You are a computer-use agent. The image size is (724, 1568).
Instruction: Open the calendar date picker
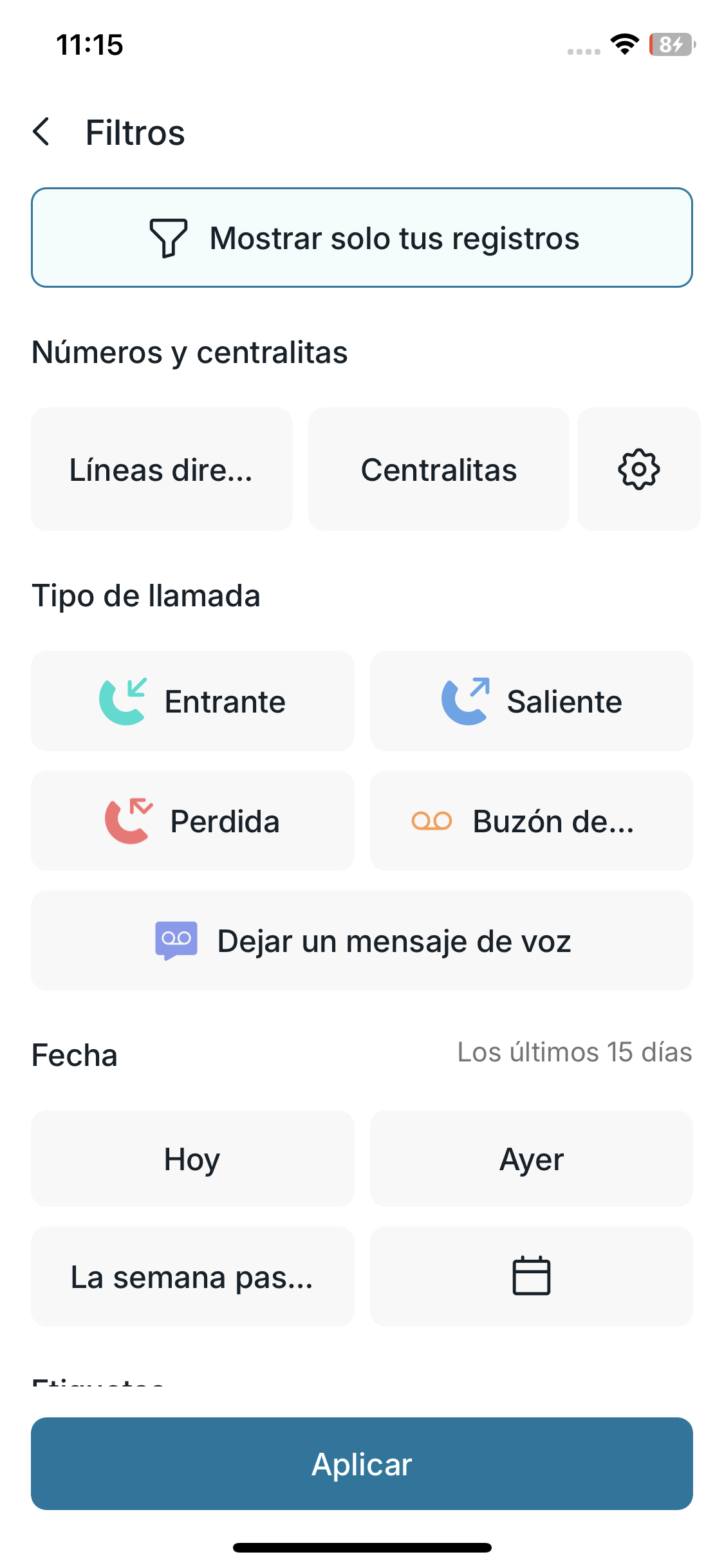click(x=531, y=1276)
